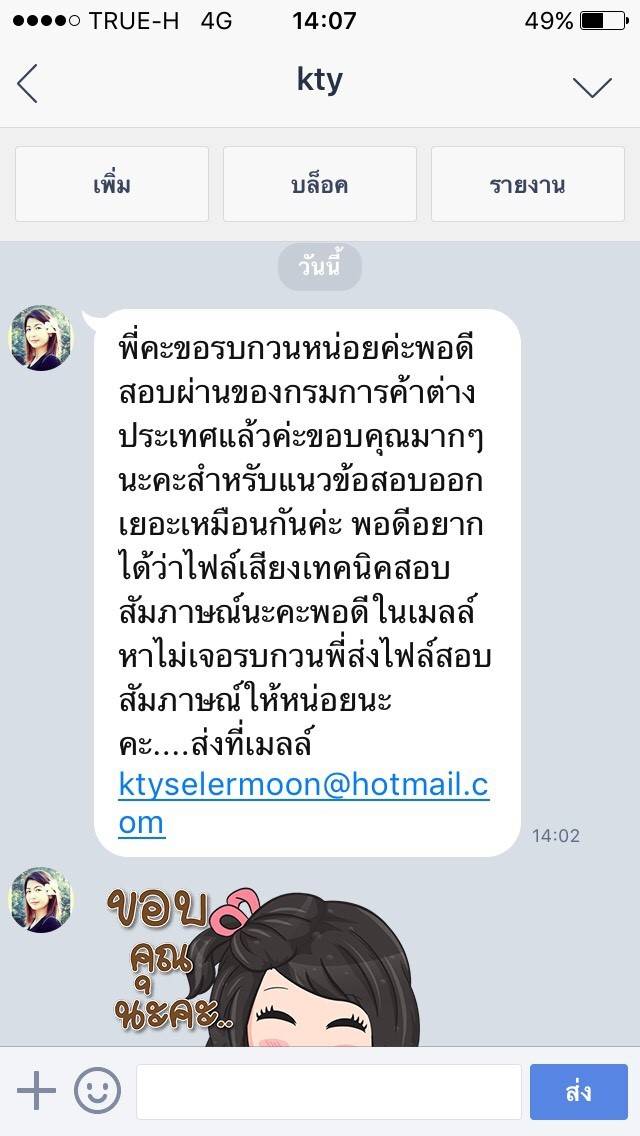Image resolution: width=640 pixels, height=1136 pixels.
Task: Block this contact with บล็อค
Action: (320, 185)
